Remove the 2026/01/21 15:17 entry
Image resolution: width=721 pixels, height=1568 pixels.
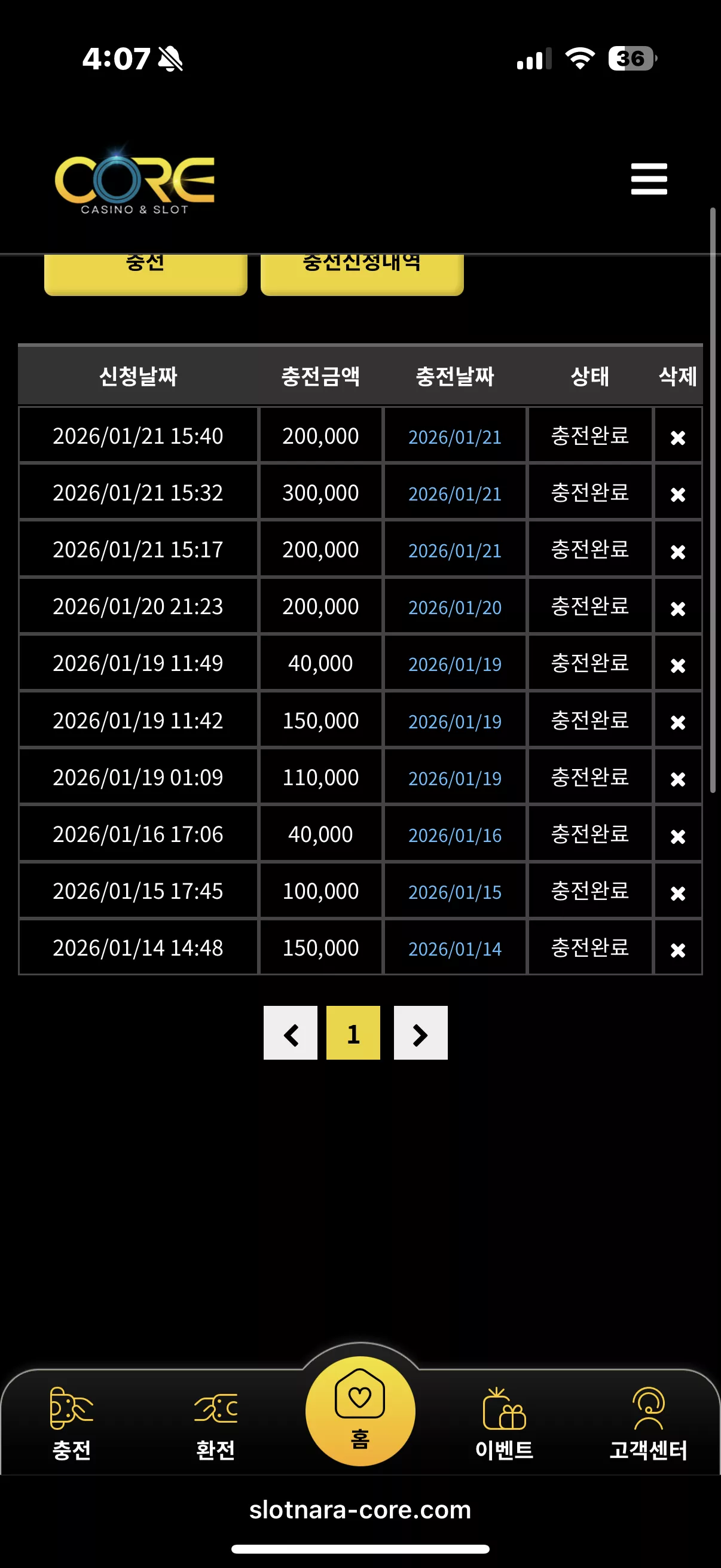(678, 551)
